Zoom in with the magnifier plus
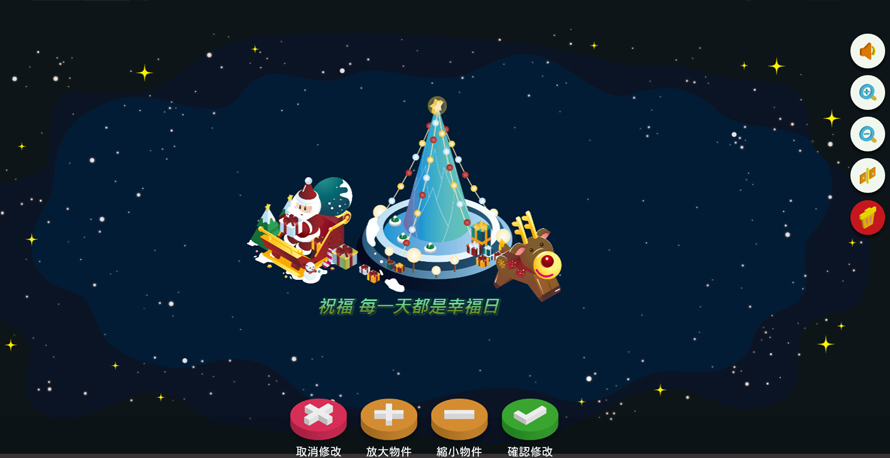Screen dimensions: 890x458 (x=867, y=93)
